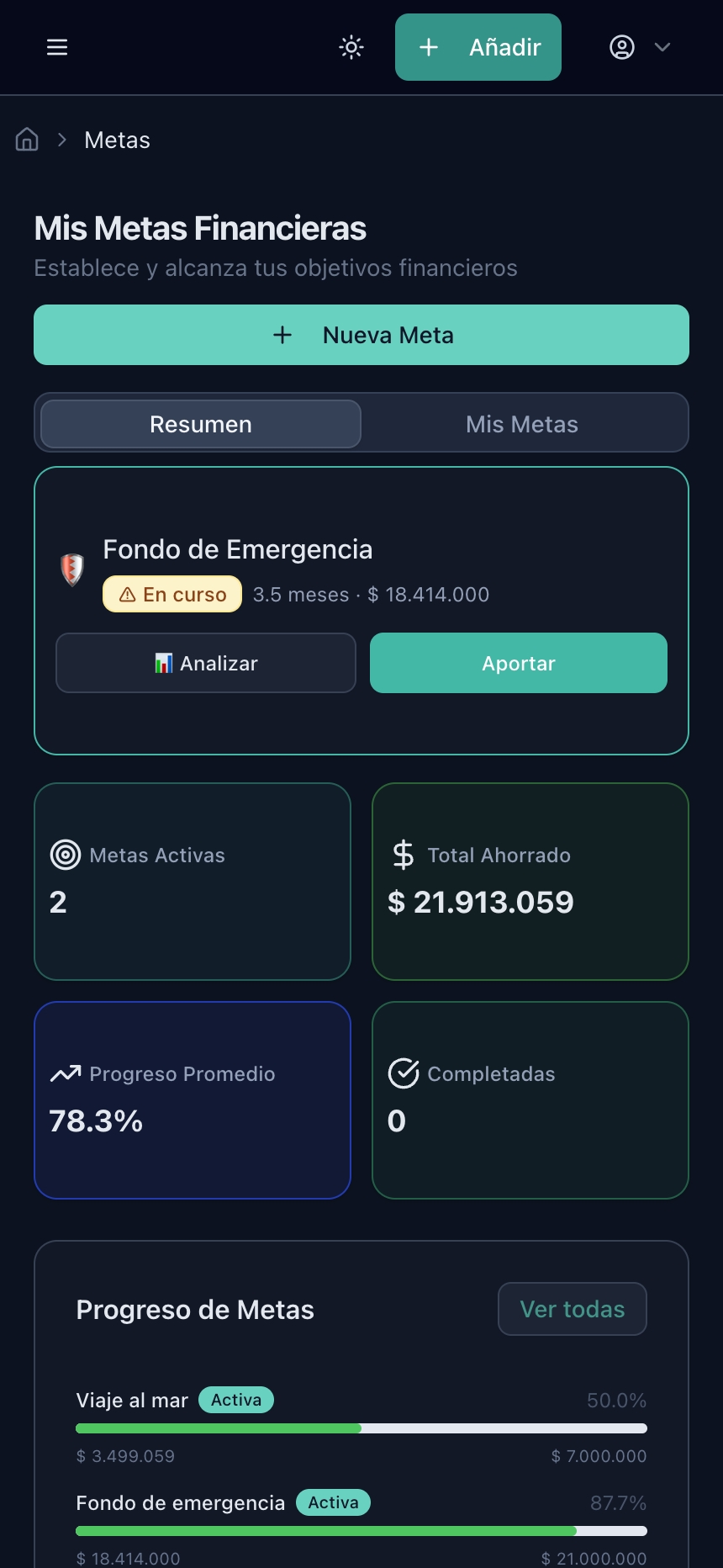Select the Resumen tab
The width and height of the screenshot is (723, 1568).
pyautogui.click(x=200, y=423)
